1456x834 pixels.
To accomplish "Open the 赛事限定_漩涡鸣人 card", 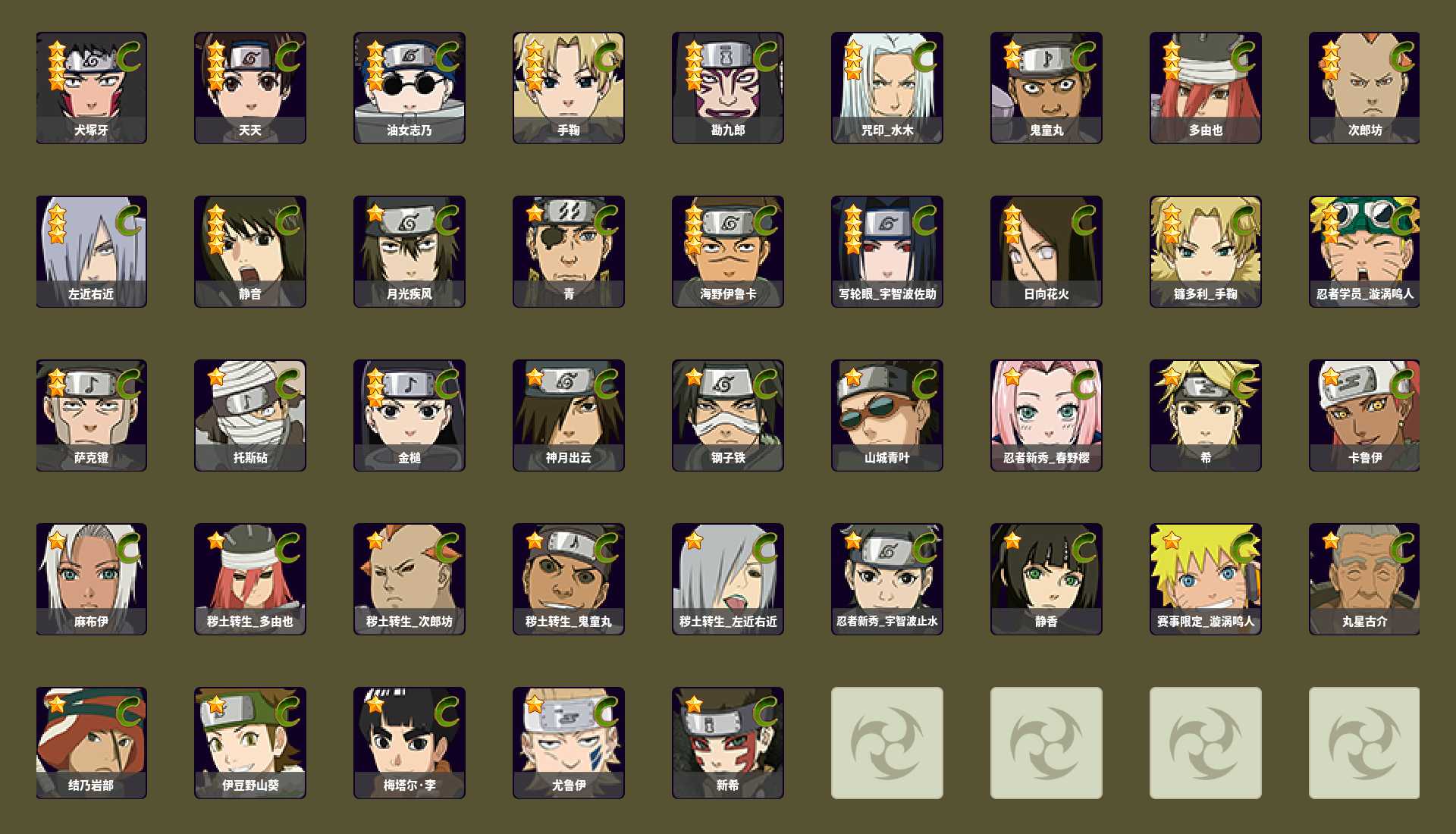I will click(1206, 578).
